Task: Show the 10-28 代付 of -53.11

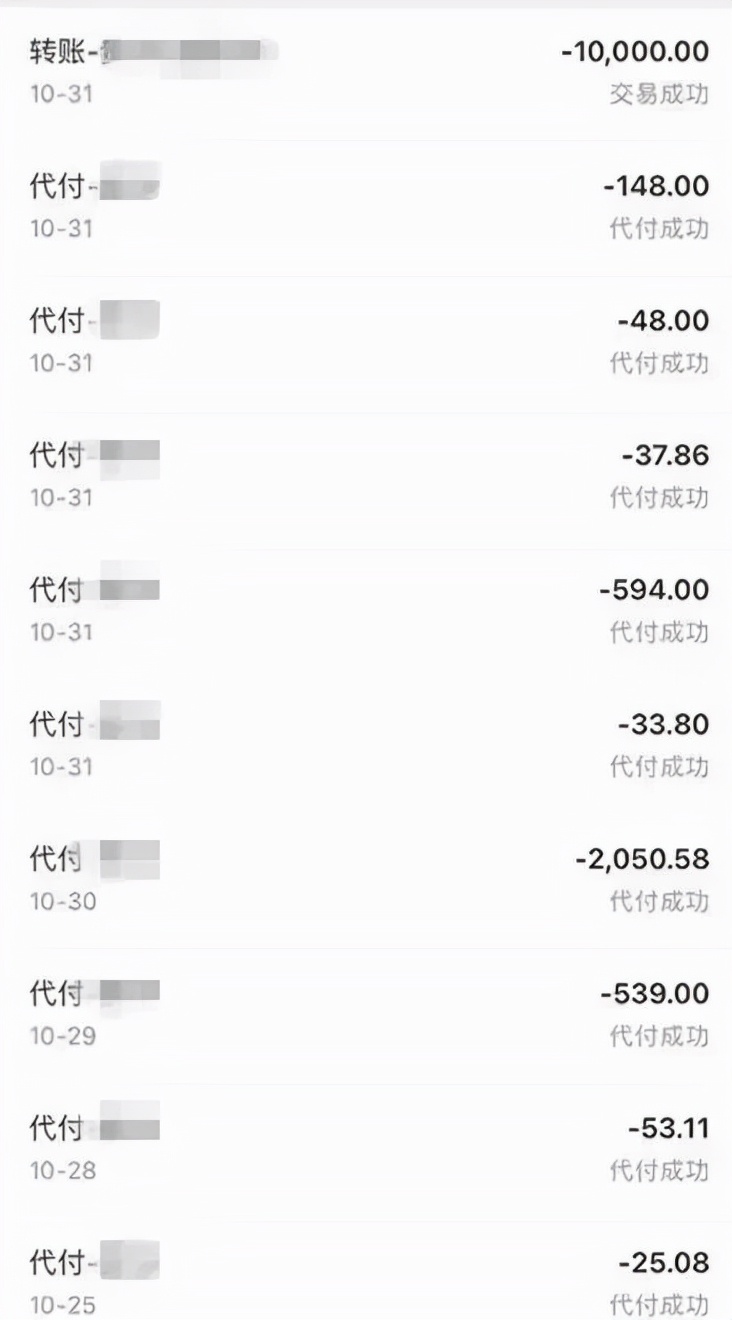Action: tap(366, 1149)
